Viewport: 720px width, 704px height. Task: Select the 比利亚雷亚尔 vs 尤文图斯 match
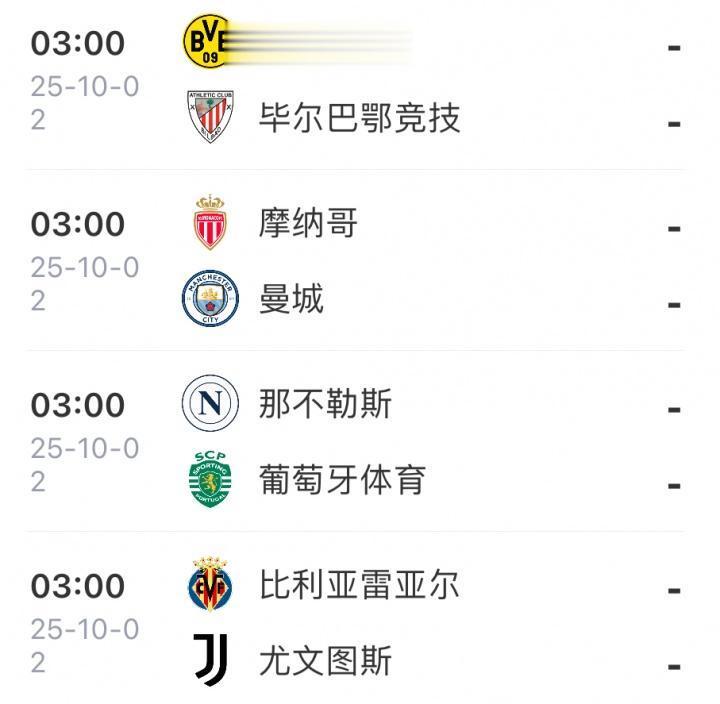[x=360, y=623]
